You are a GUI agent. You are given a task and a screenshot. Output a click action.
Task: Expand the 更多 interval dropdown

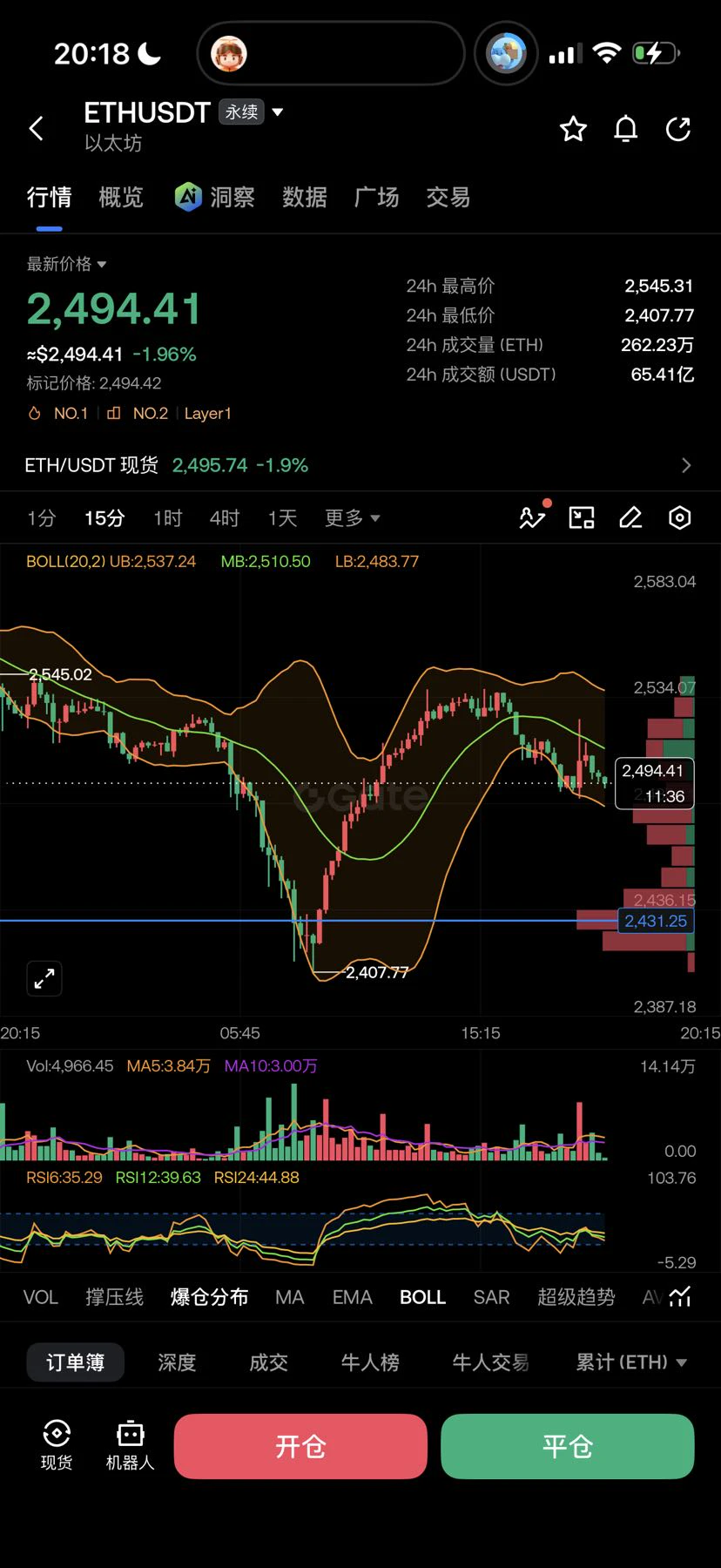[x=353, y=518]
